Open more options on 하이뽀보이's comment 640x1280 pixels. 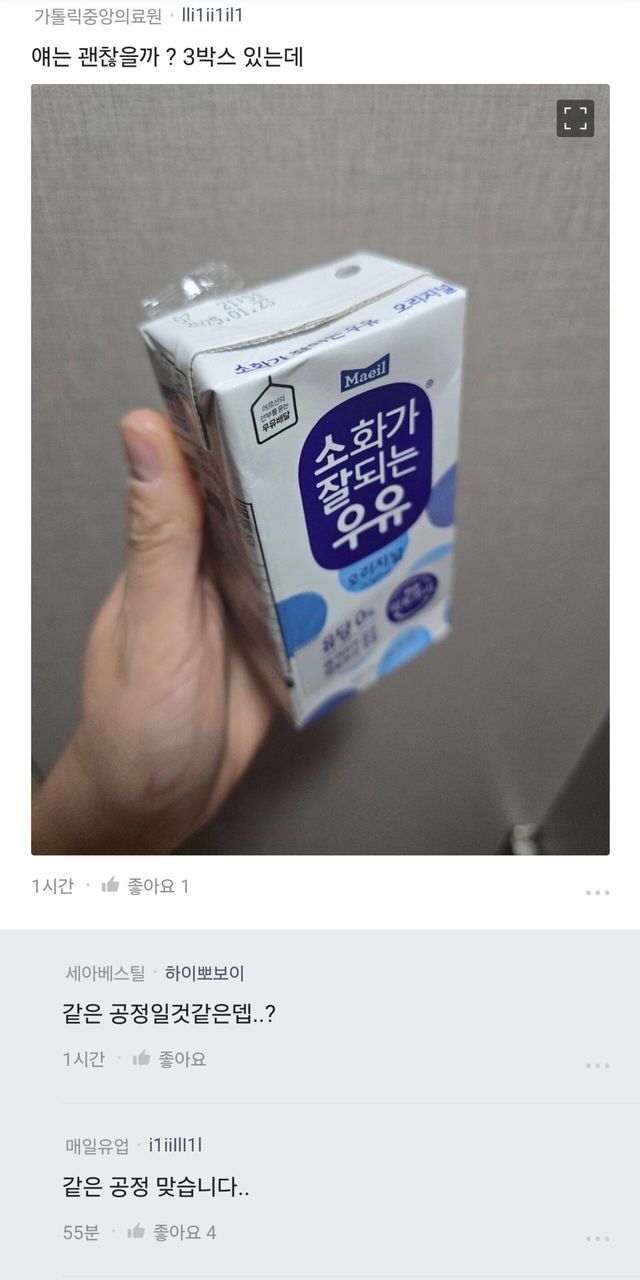(597, 1065)
